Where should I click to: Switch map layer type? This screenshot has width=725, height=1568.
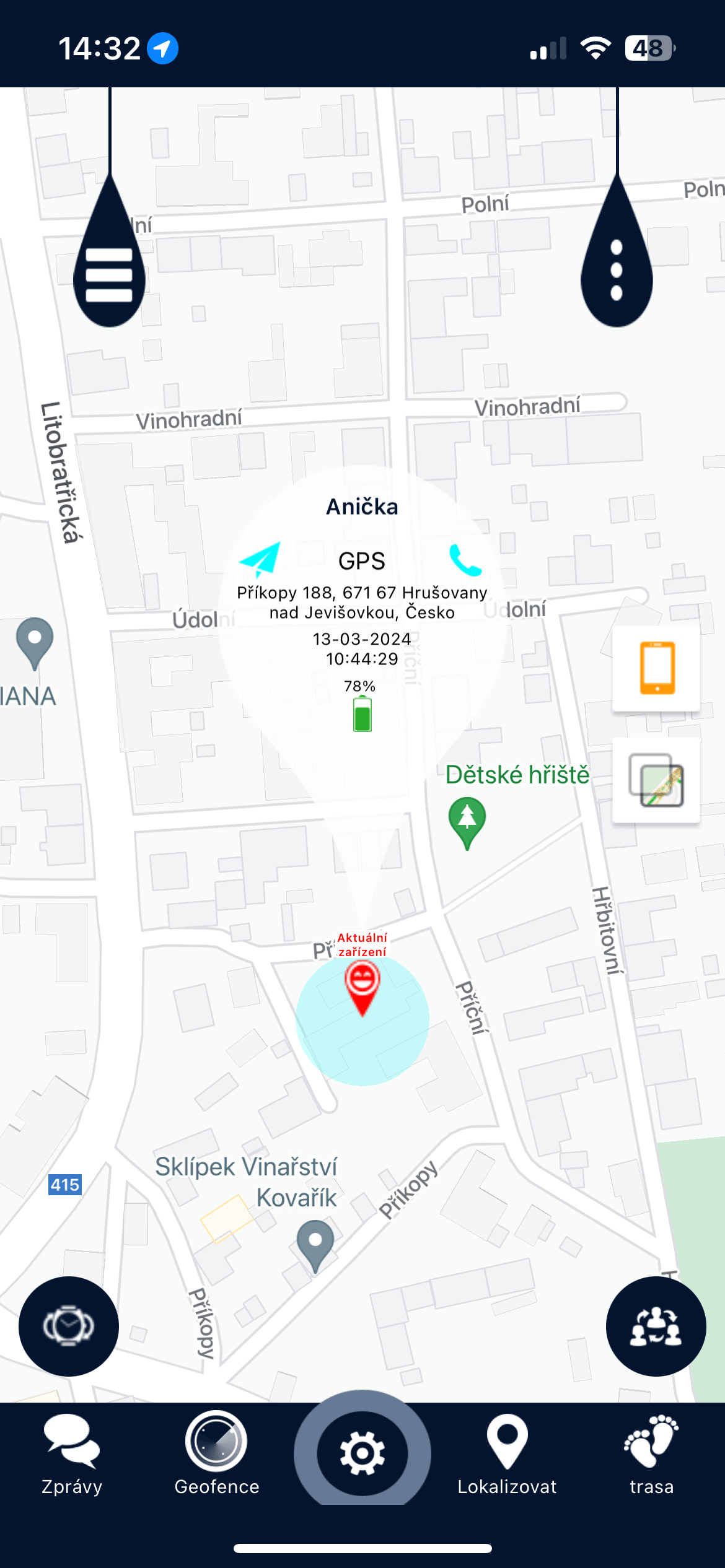coord(656,780)
